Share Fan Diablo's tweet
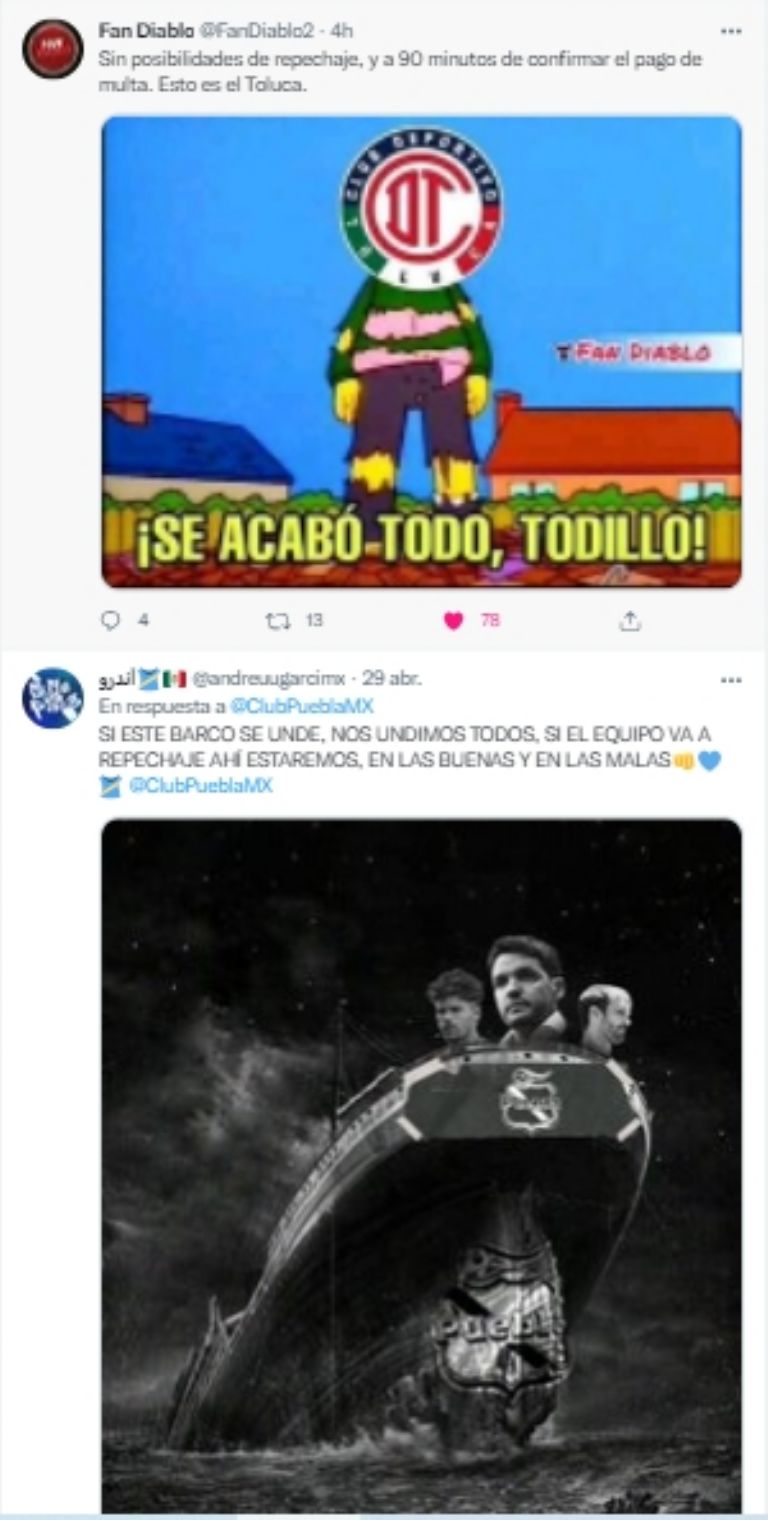The image size is (768, 1520). (x=629, y=621)
